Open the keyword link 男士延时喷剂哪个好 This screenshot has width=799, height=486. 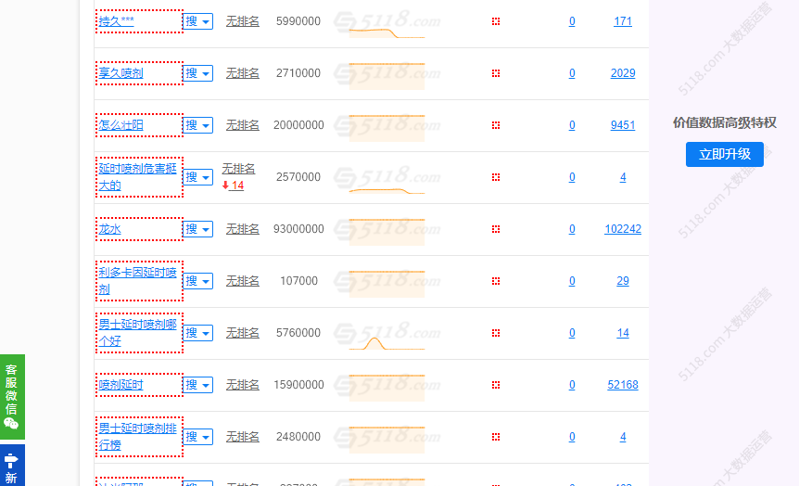tap(137, 332)
